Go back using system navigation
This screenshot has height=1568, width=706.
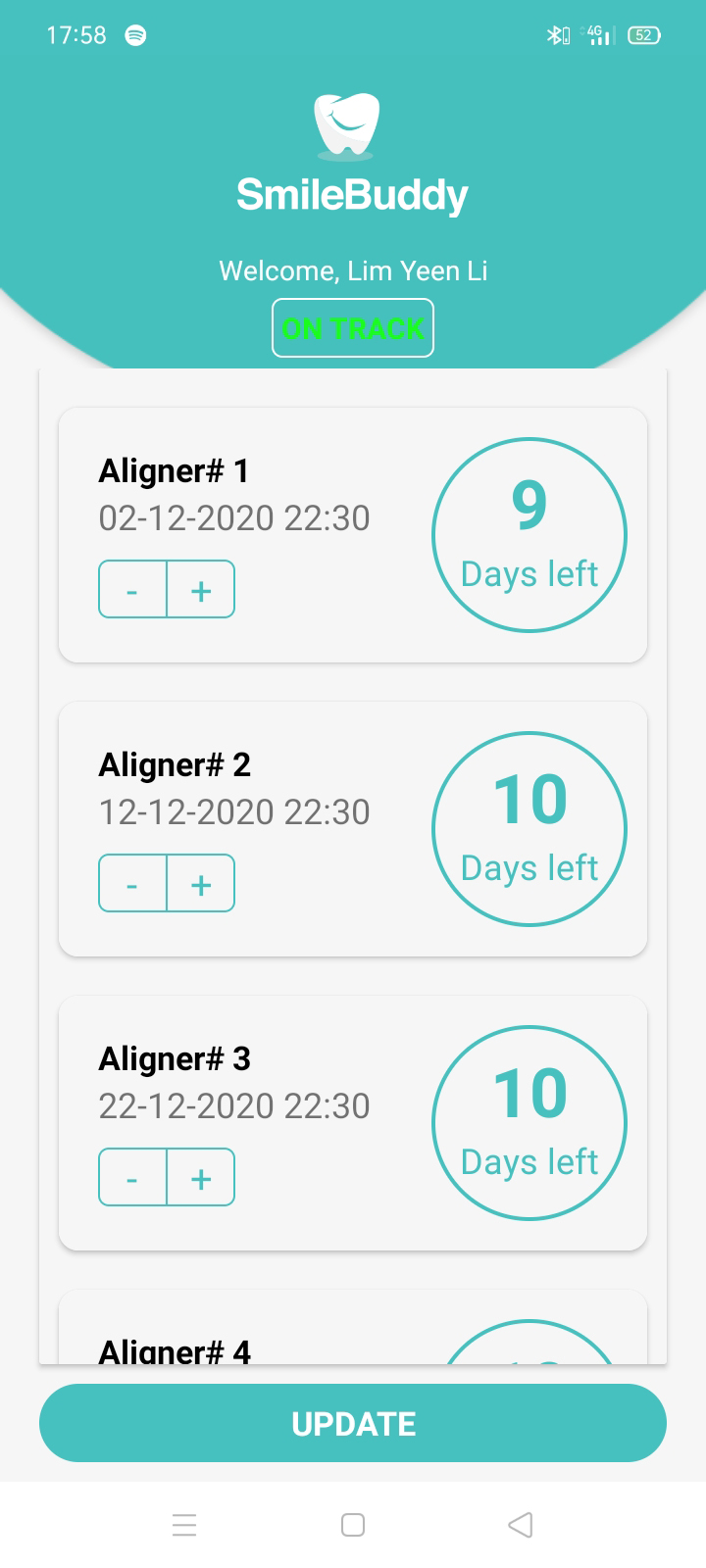click(x=521, y=1525)
